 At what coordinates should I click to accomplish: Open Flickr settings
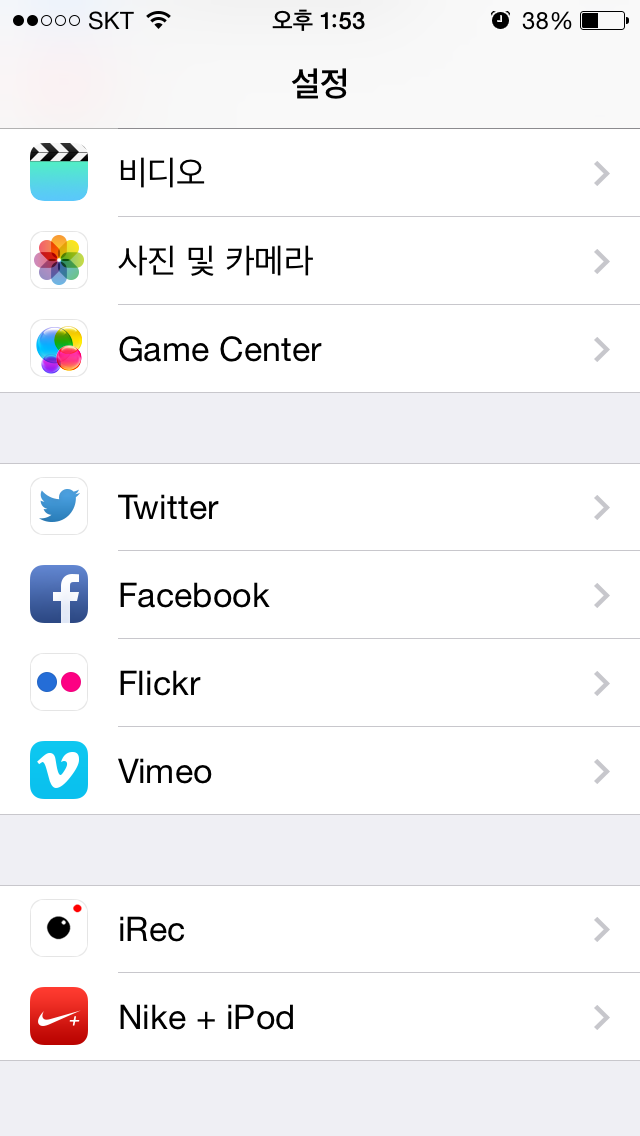320,682
